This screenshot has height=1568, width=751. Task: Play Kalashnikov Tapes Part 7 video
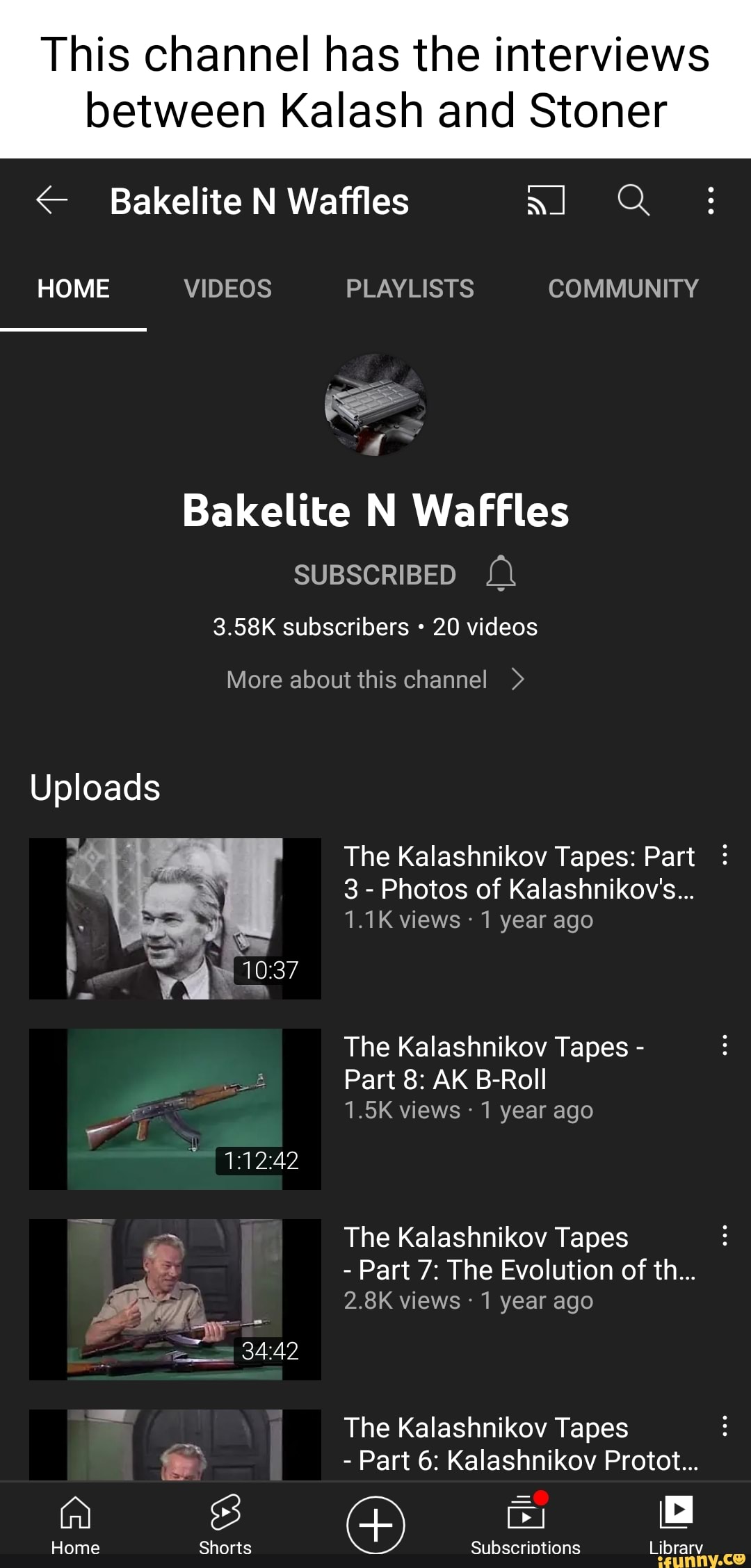tap(175, 1299)
